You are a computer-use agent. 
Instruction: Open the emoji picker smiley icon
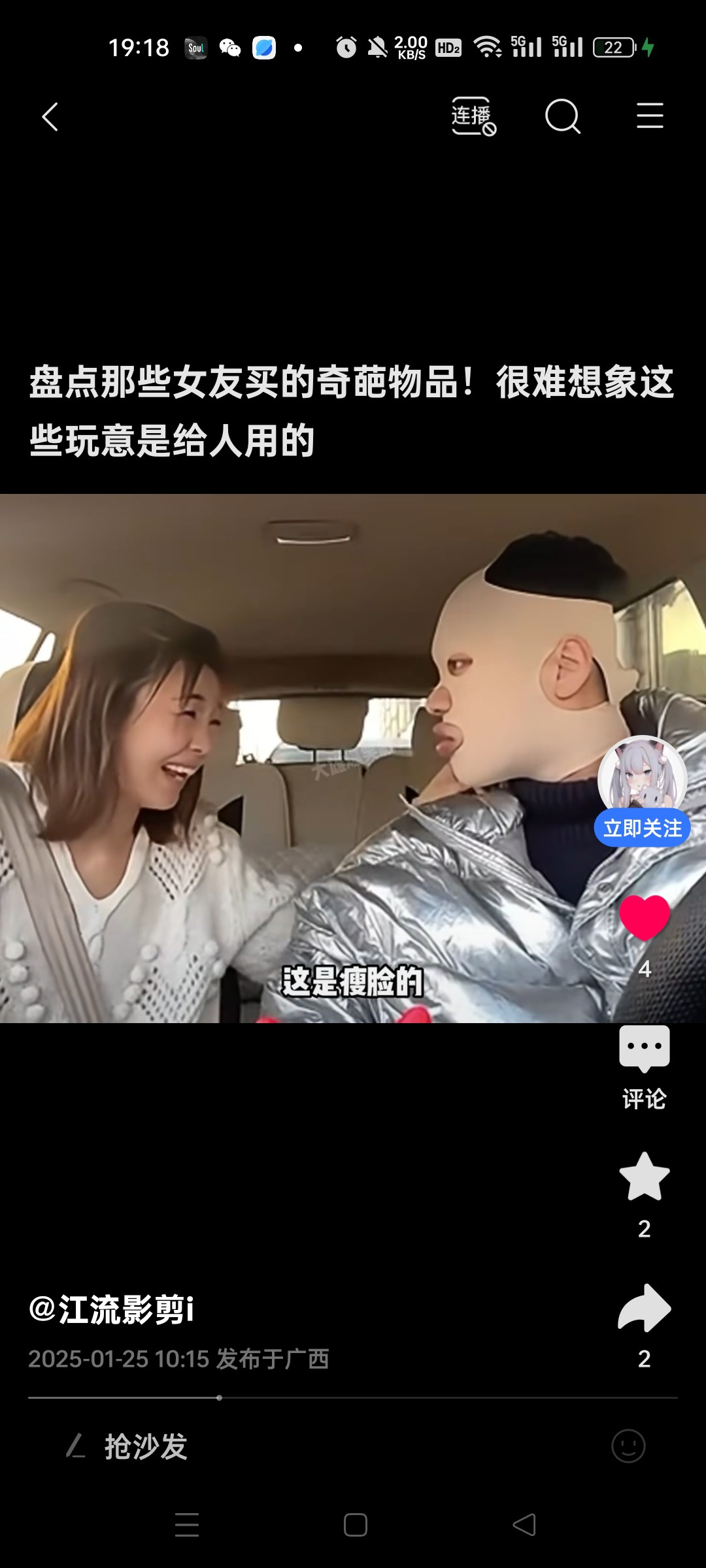coord(628,1446)
